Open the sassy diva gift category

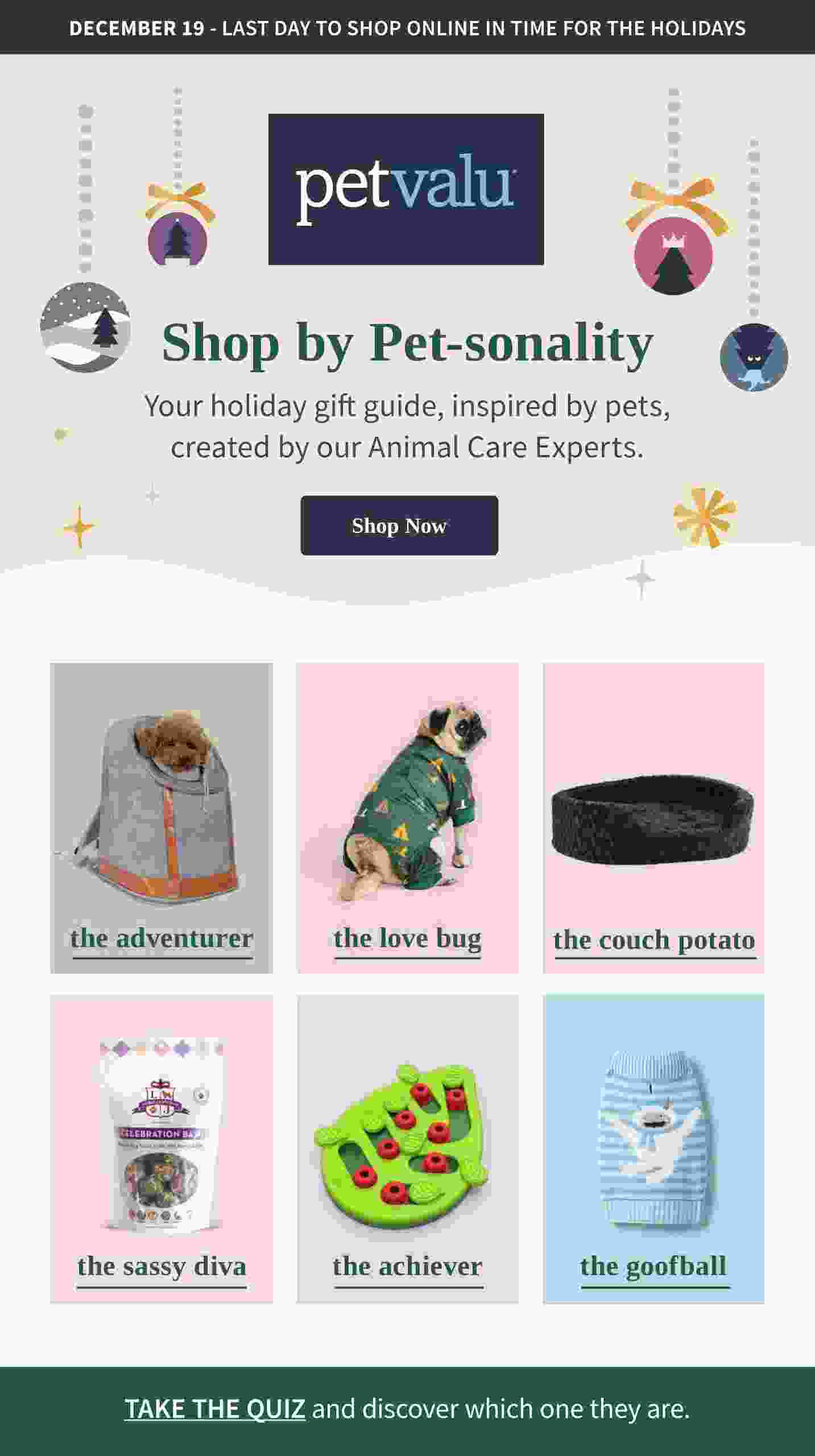tap(162, 1149)
